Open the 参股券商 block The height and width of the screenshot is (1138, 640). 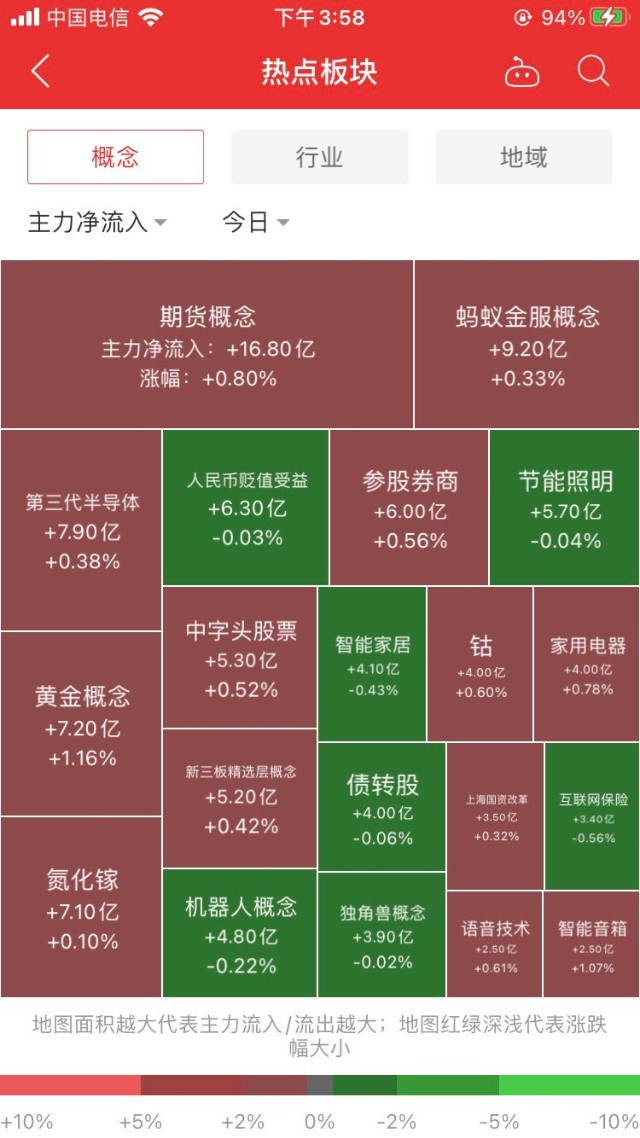[409, 507]
